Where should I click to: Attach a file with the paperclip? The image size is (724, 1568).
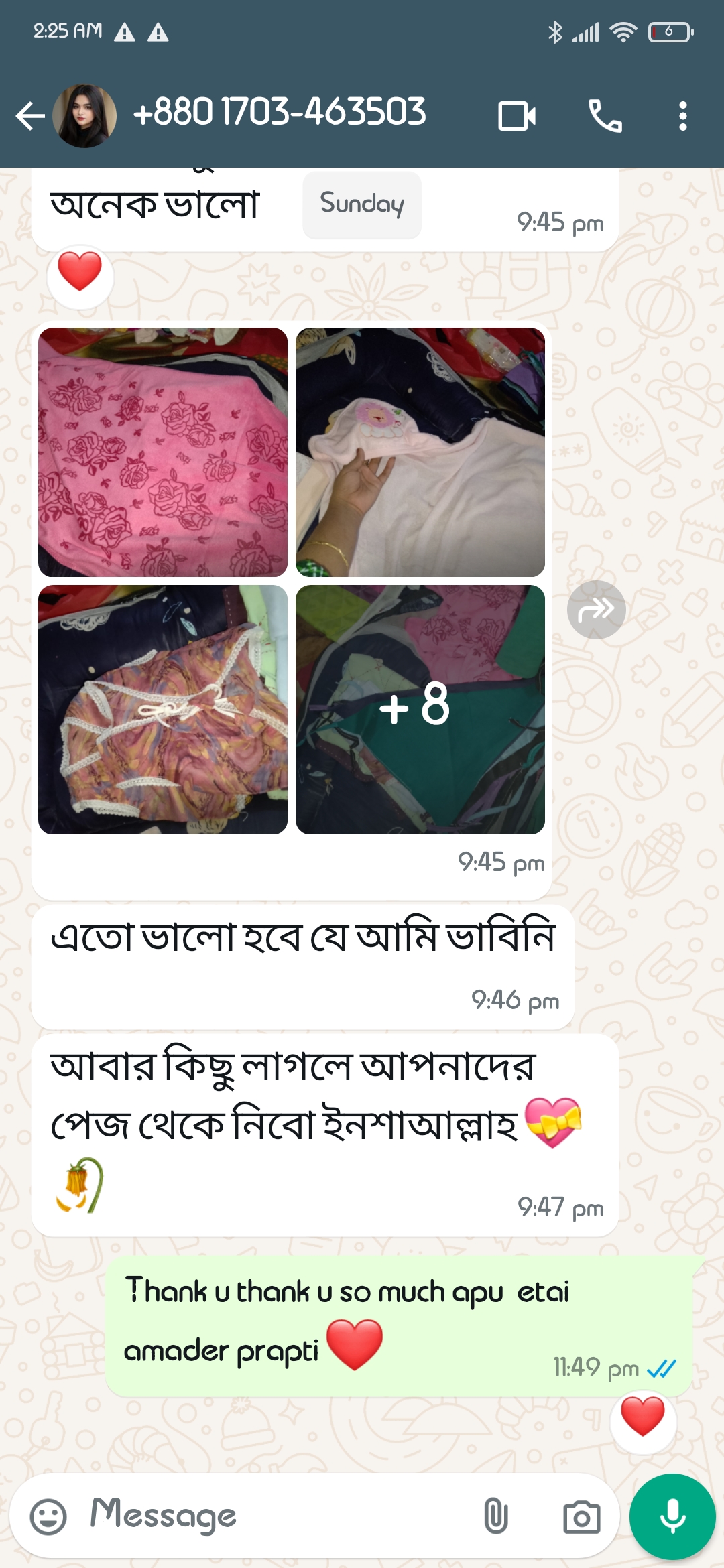495,1516
